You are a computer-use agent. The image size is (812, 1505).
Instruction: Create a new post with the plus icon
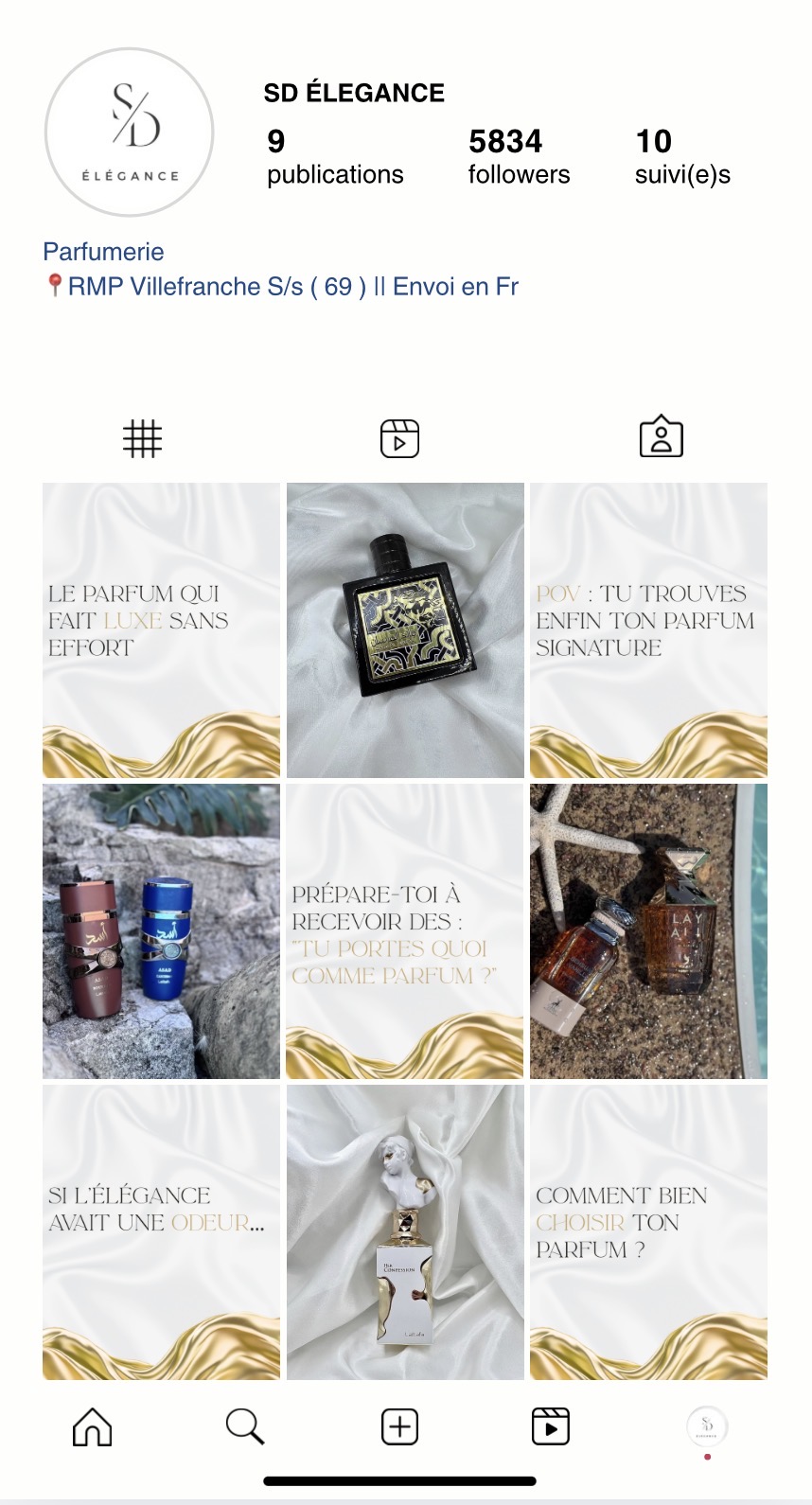[400, 1426]
